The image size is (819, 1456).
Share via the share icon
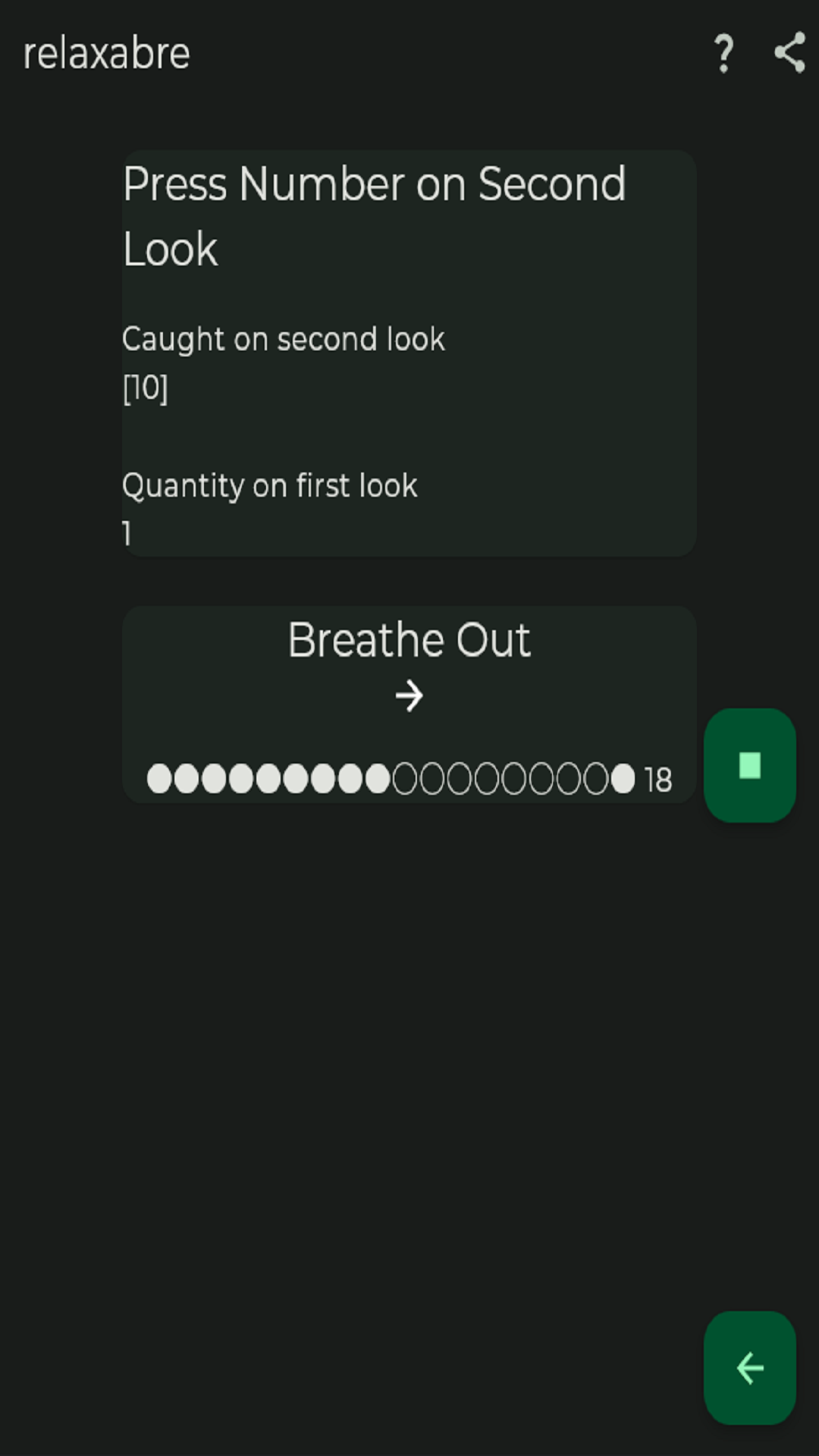tap(789, 53)
